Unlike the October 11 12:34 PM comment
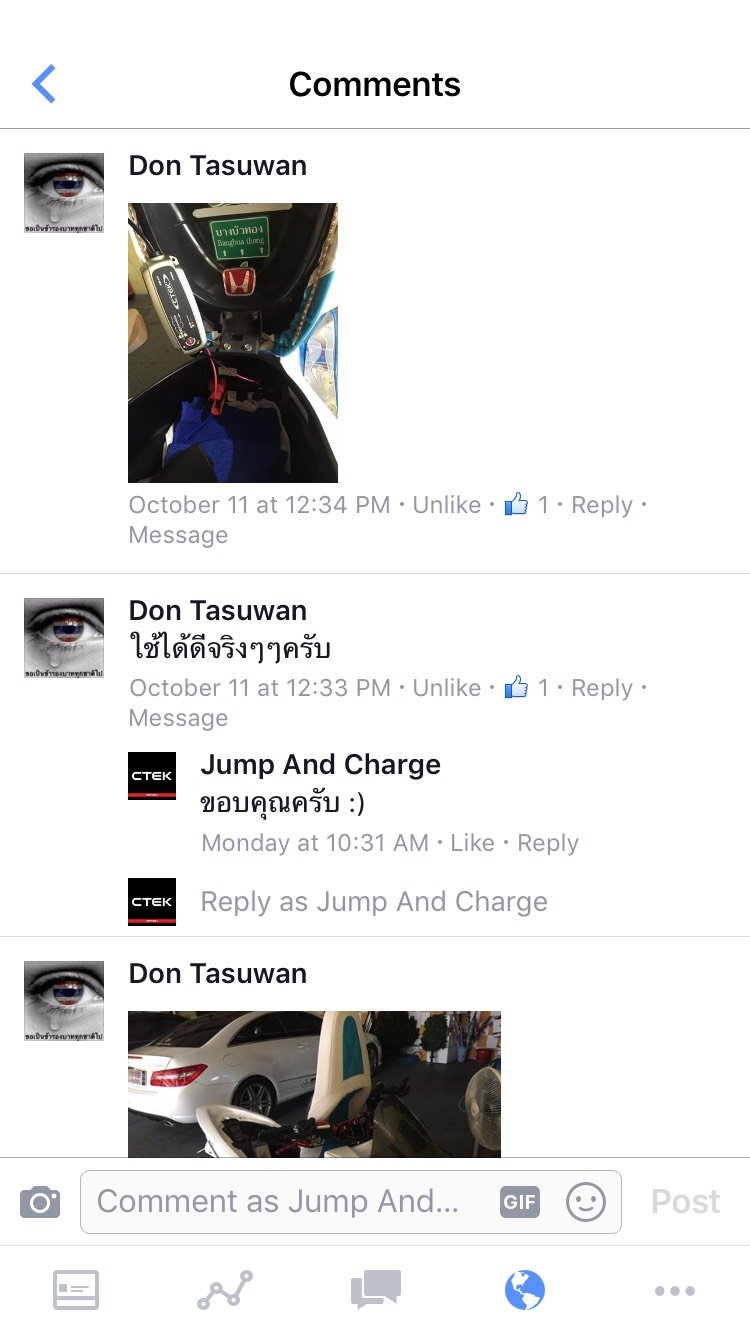 coord(447,505)
